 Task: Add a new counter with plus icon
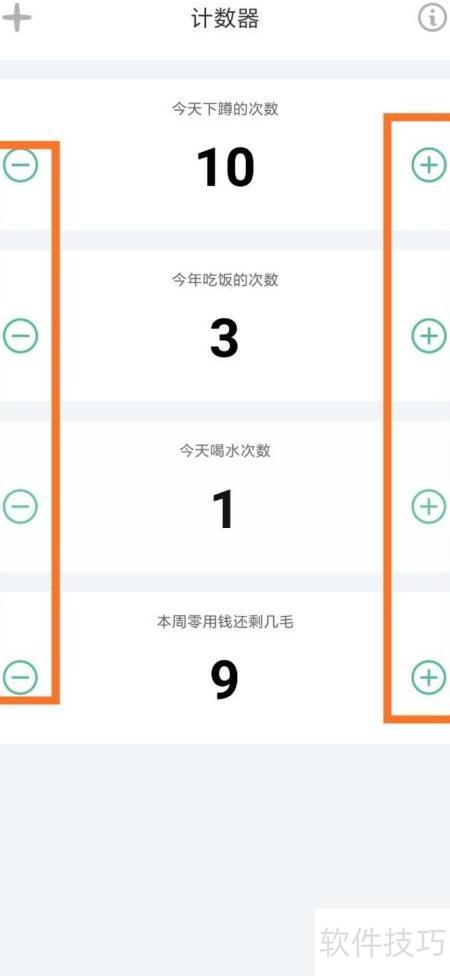(x=17, y=18)
